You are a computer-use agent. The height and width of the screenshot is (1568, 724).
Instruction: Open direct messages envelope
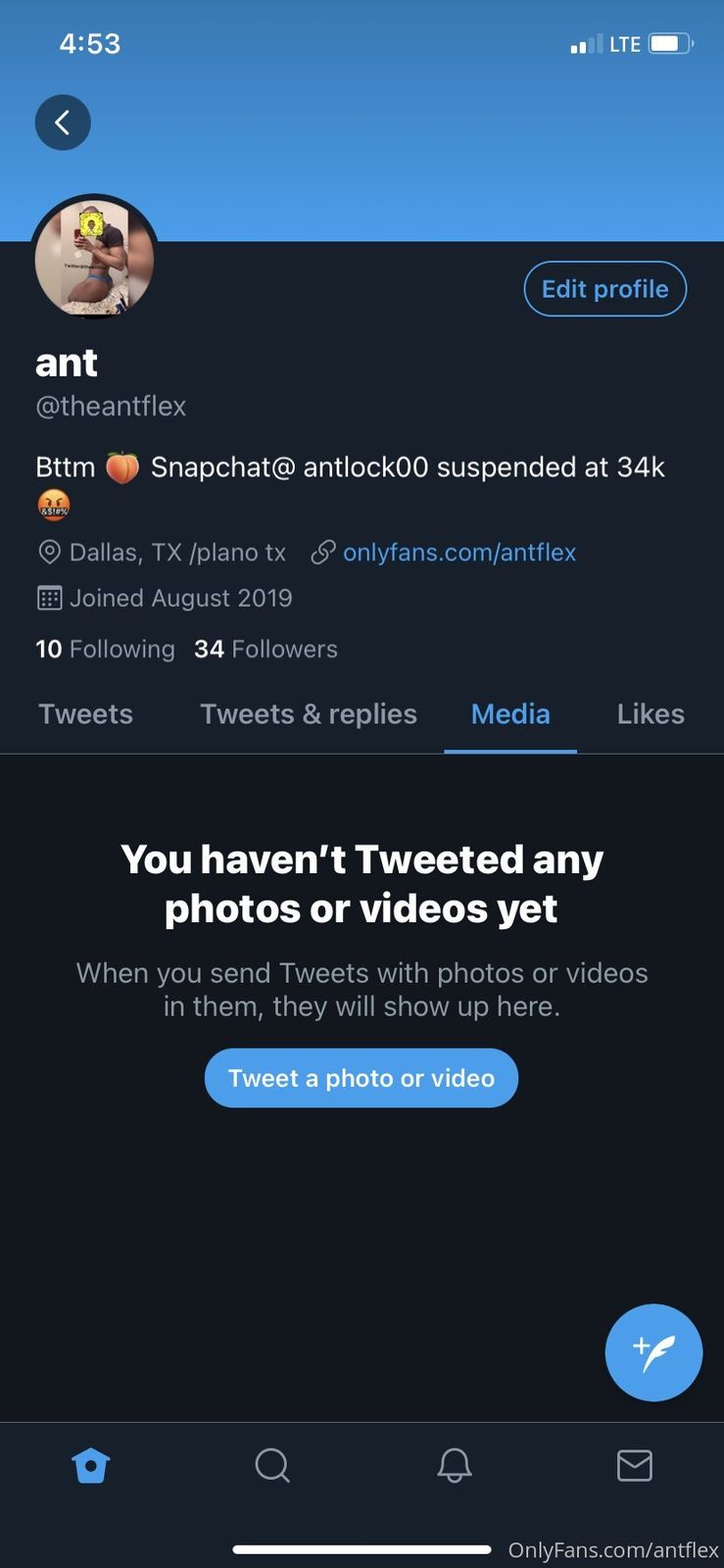point(634,1466)
